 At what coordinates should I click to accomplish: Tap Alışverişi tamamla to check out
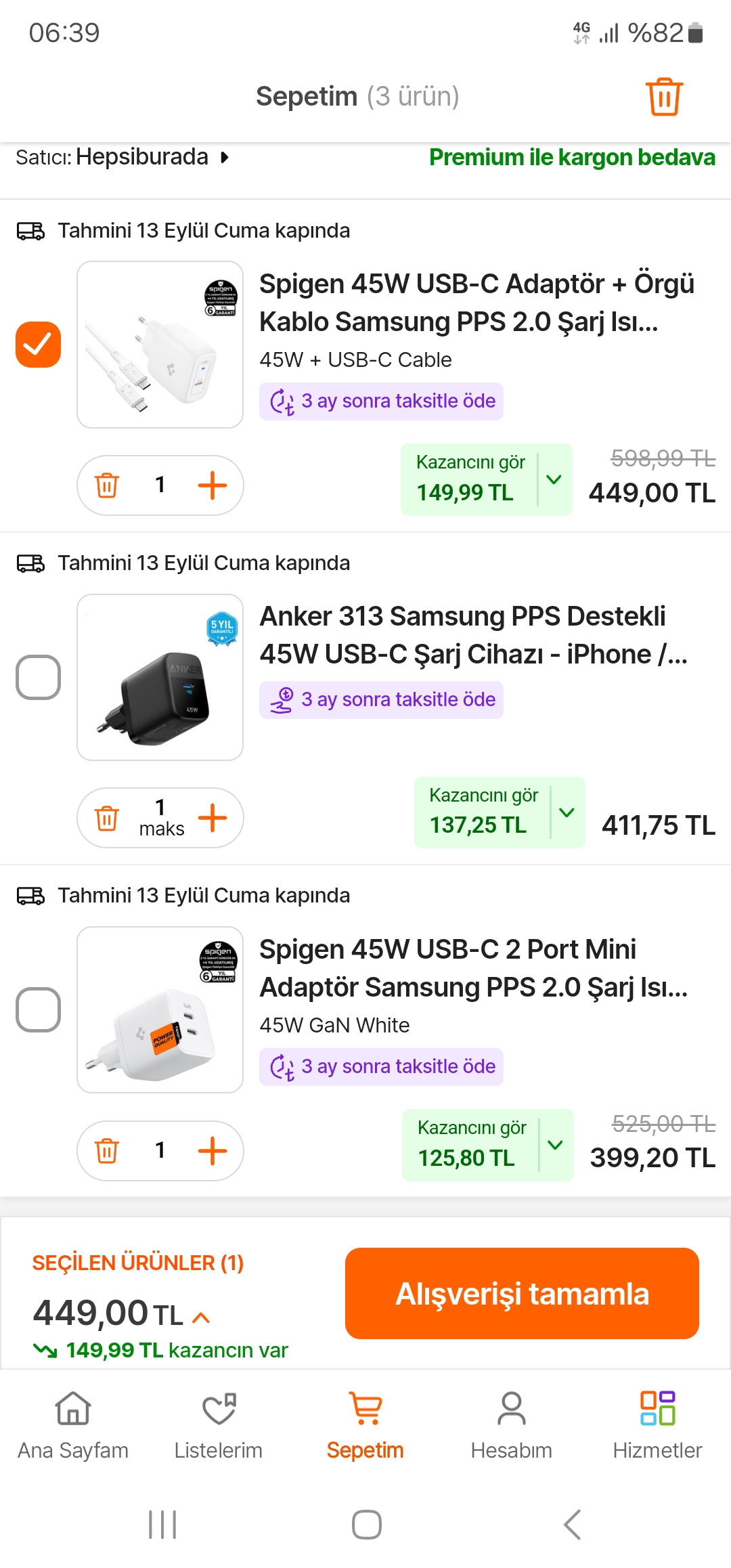(522, 1293)
